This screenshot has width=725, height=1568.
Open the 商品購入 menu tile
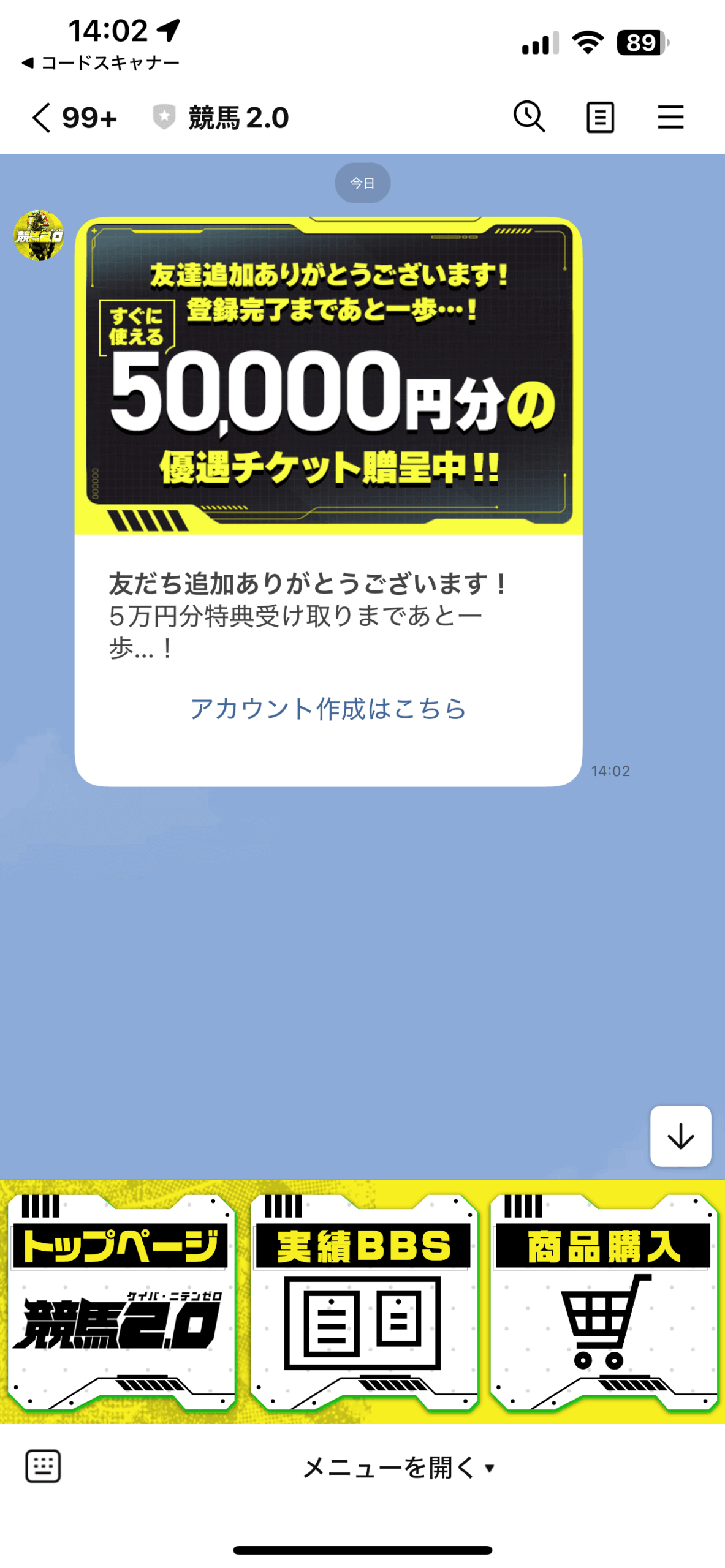pyautogui.click(x=603, y=1302)
